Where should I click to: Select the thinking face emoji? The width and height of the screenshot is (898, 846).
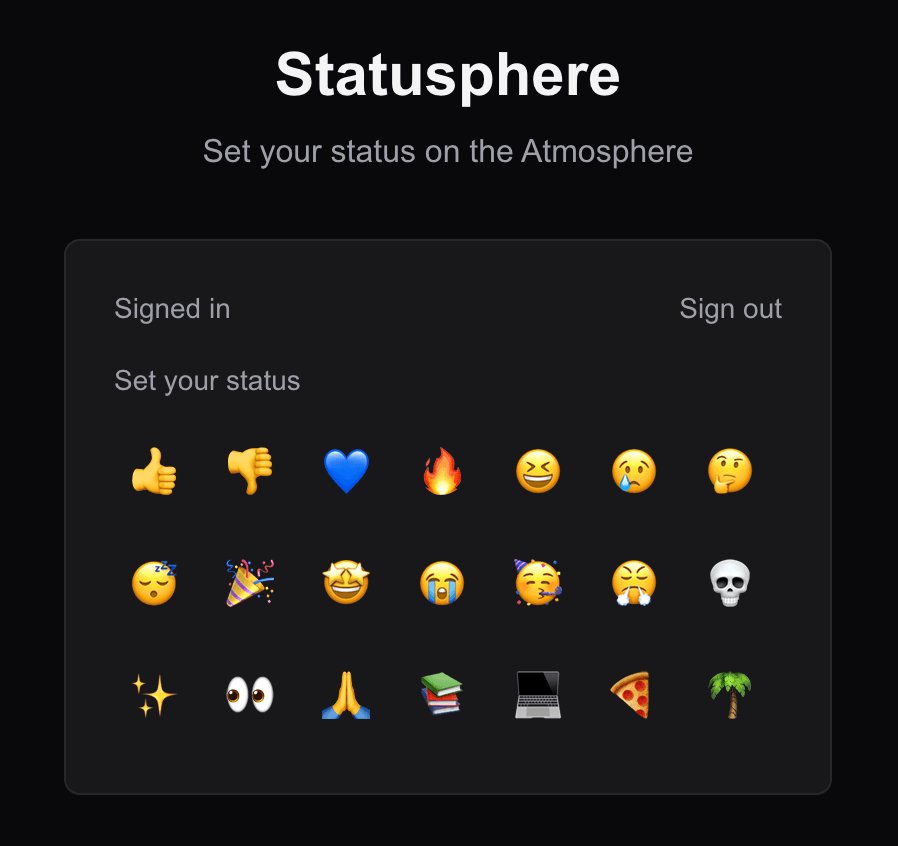[x=730, y=471]
